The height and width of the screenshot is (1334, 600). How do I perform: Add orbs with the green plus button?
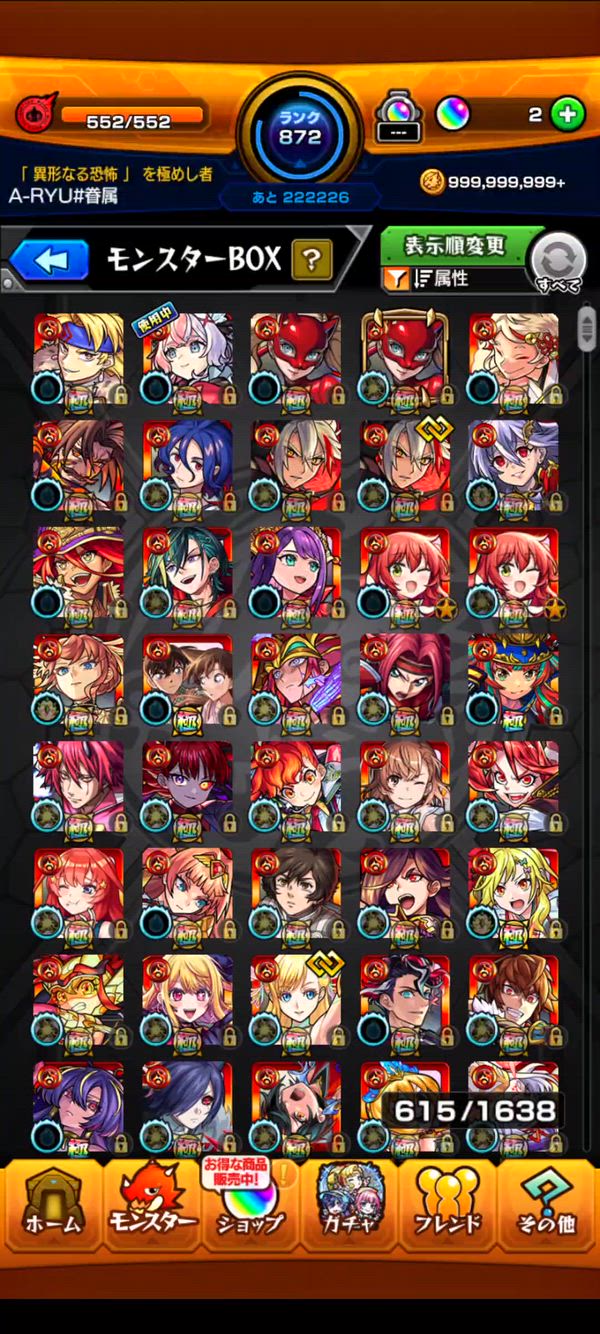pyautogui.click(x=567, y=115)
